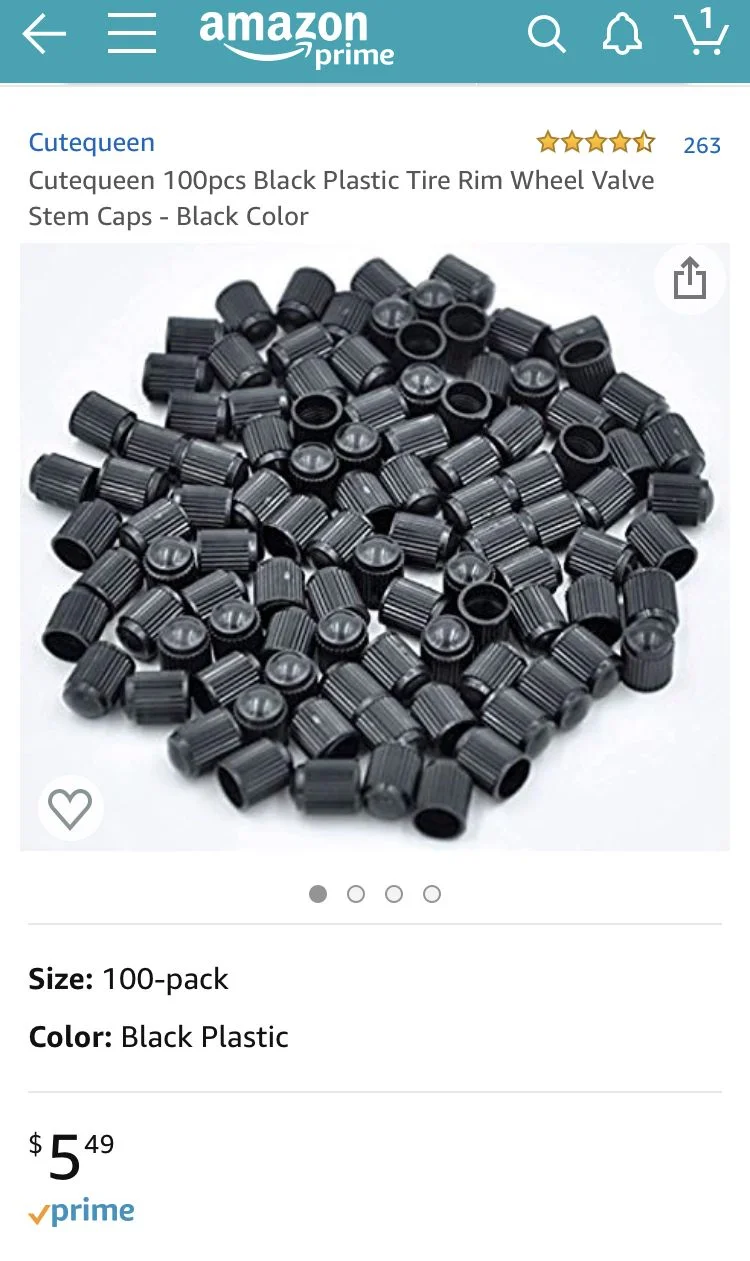View the shopping cart
The image size is (750, 1261).
pyautogui.click(x=700, y=33)
